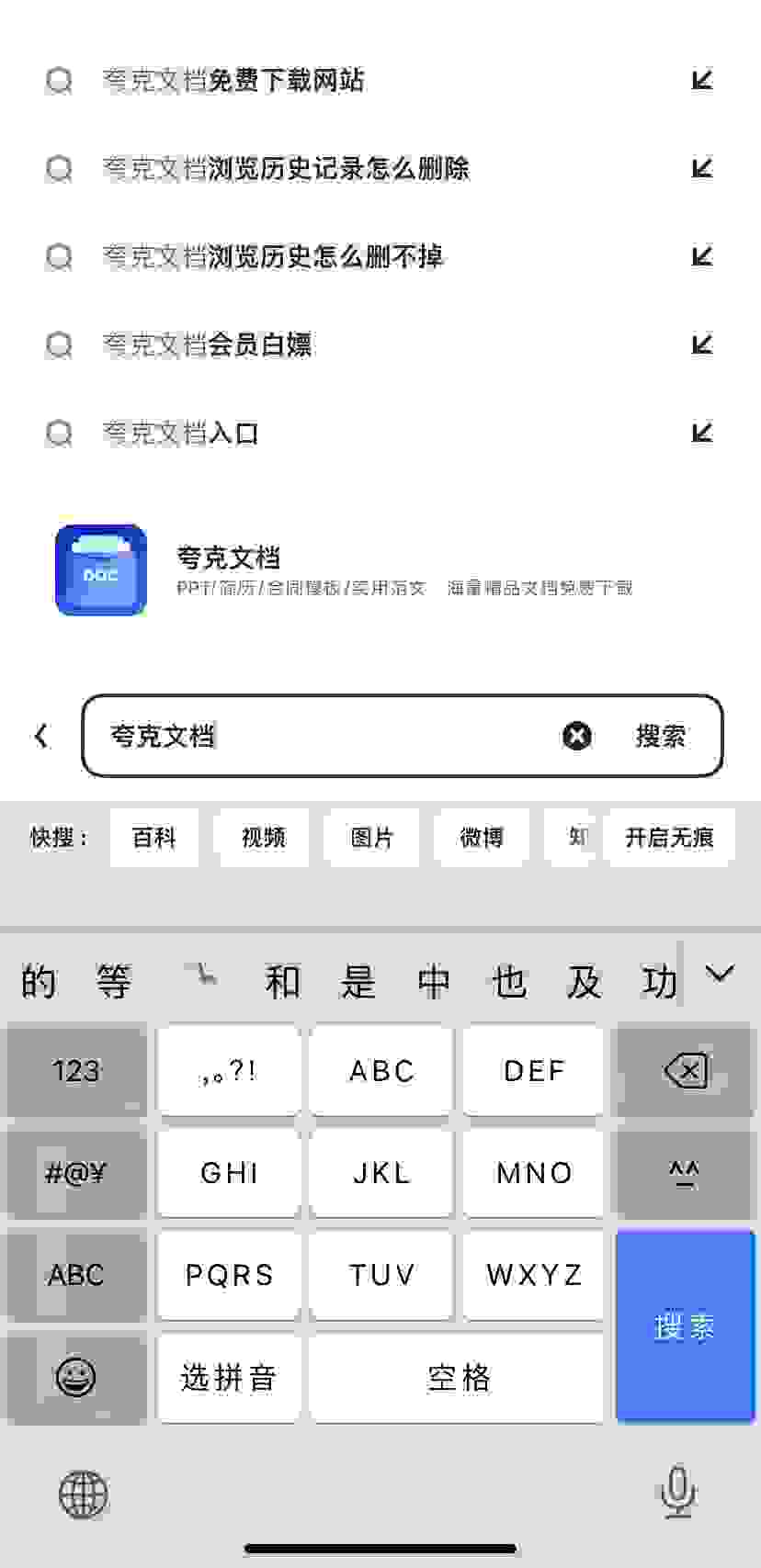Select the 视频 quick search chip

click(x=264, y=837)
